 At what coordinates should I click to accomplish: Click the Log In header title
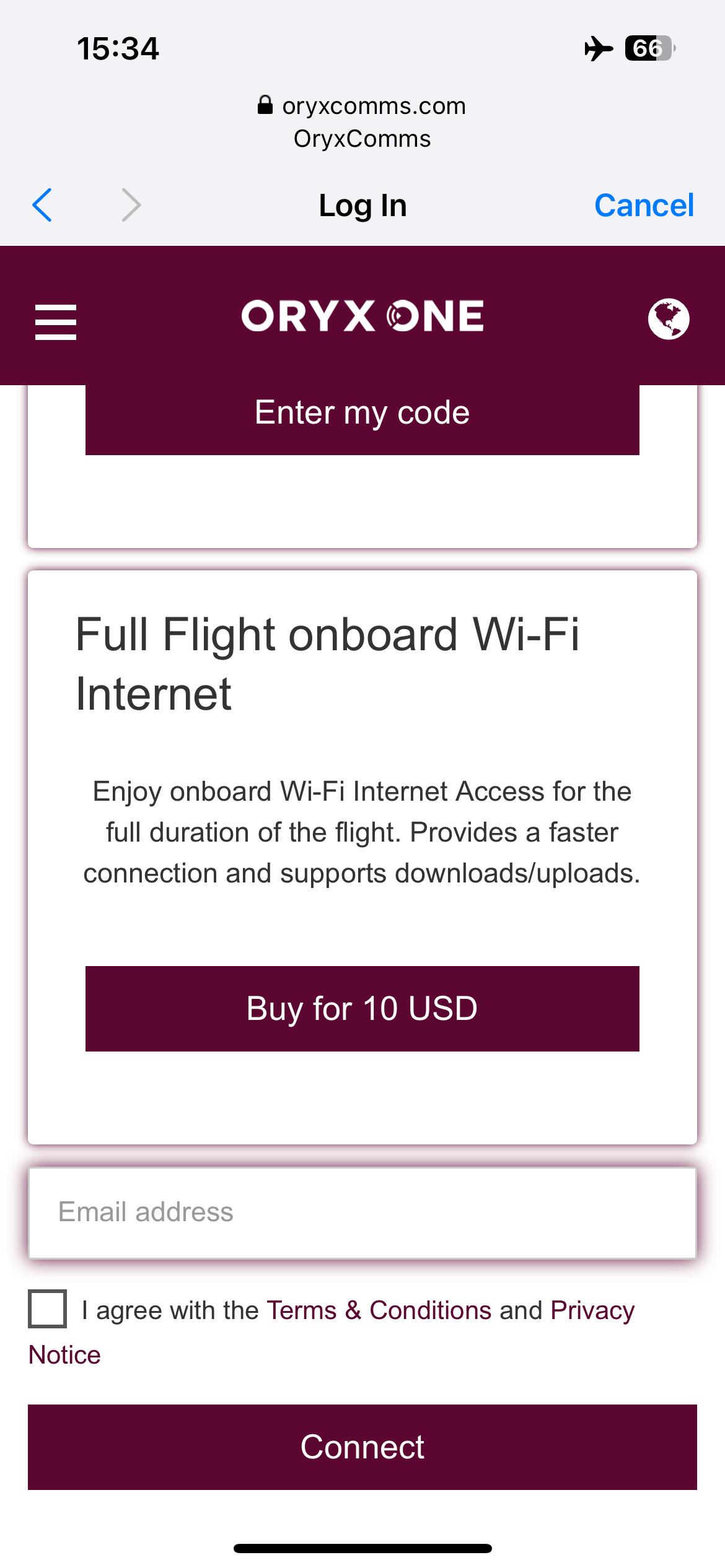coord(362,206)
